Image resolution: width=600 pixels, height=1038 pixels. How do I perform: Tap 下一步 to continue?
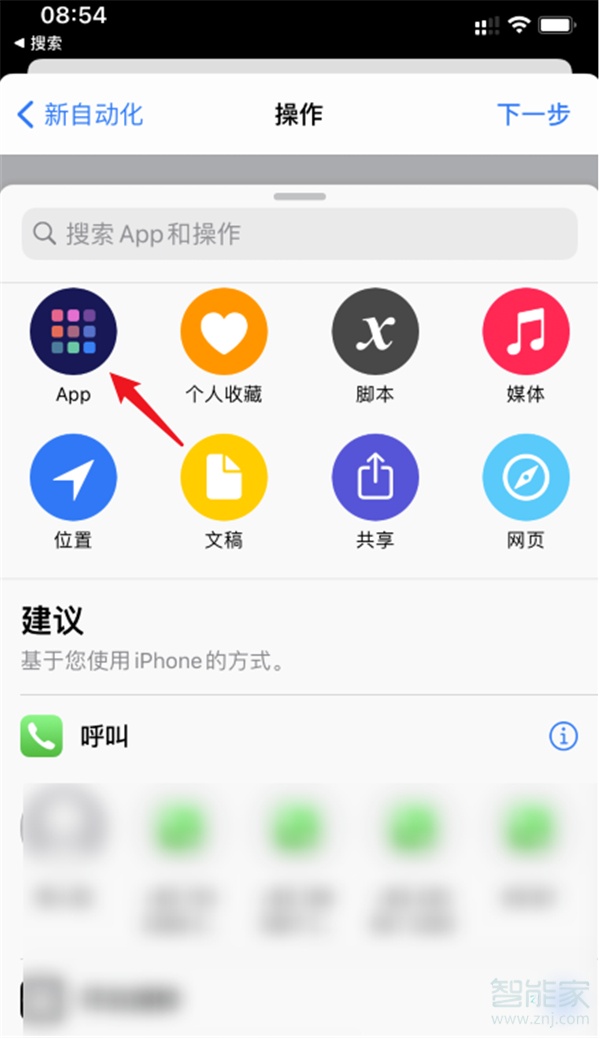point(533,114)
